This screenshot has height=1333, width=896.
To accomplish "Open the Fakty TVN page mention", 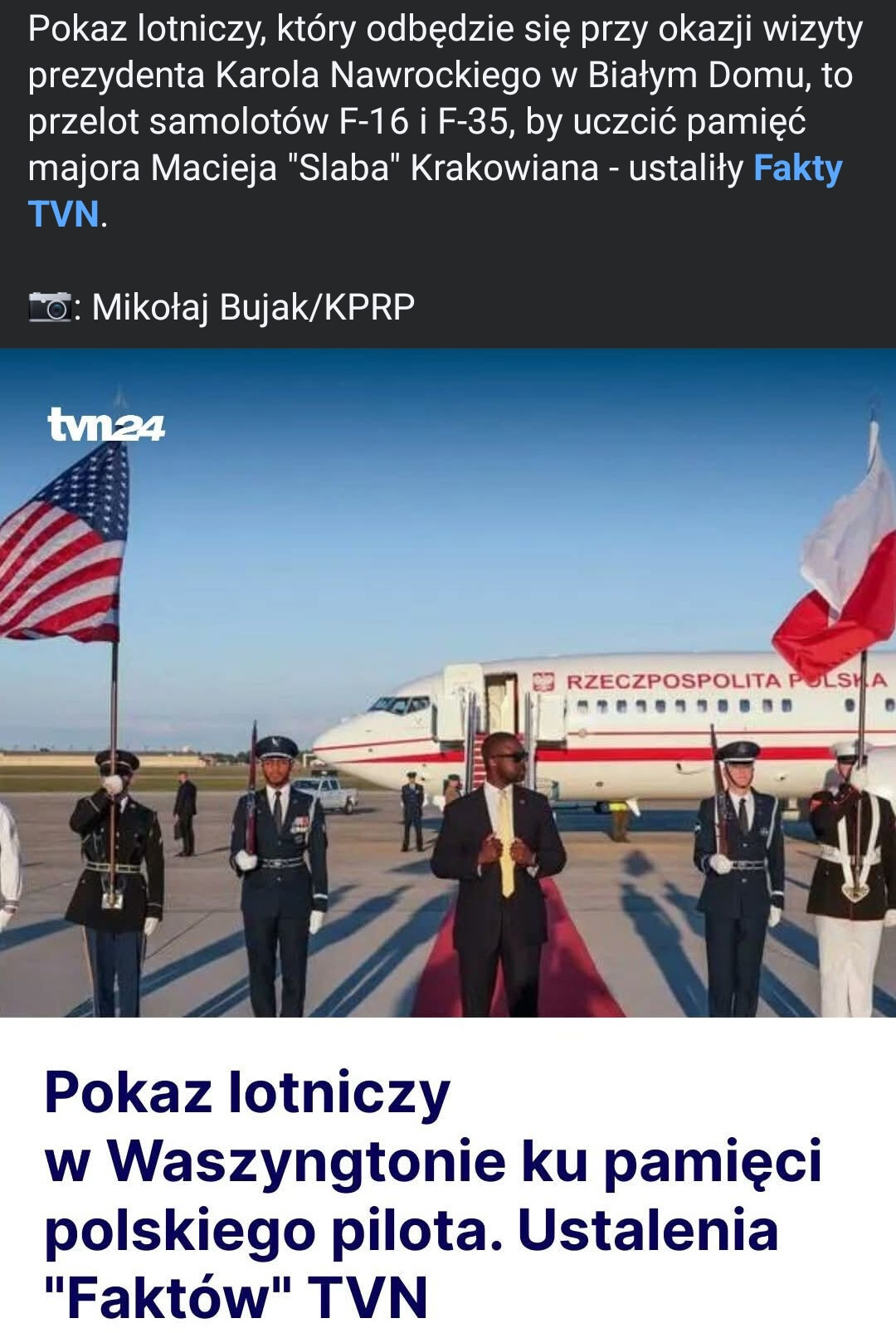I will (x=796, y=169).
